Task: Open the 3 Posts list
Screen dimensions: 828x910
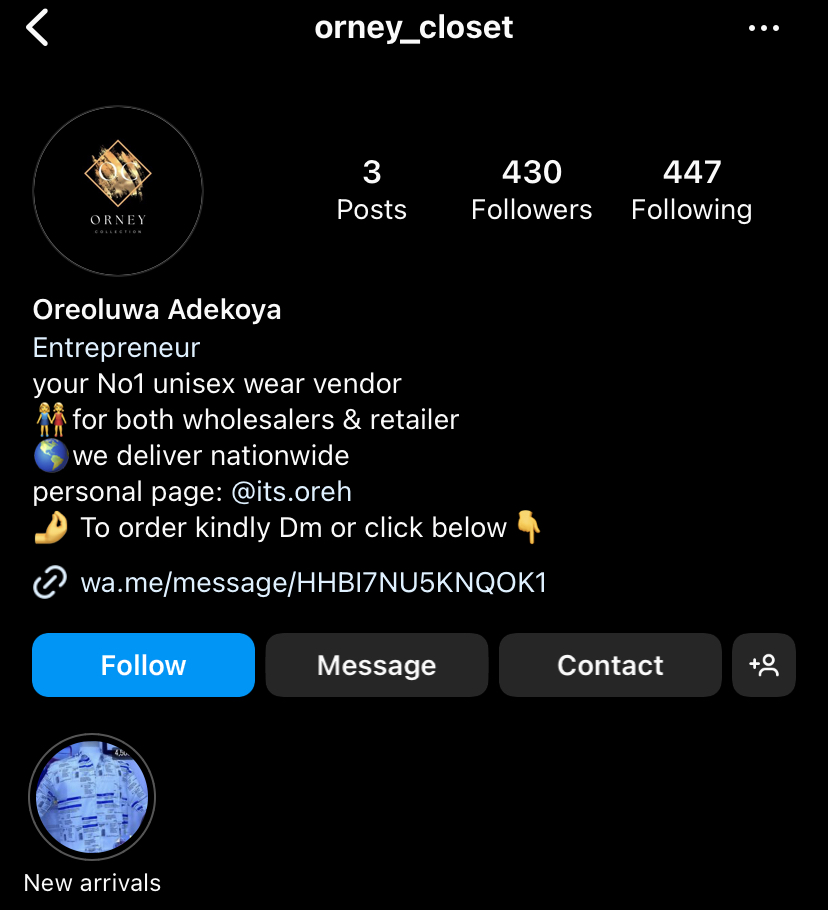Action: 372,190
